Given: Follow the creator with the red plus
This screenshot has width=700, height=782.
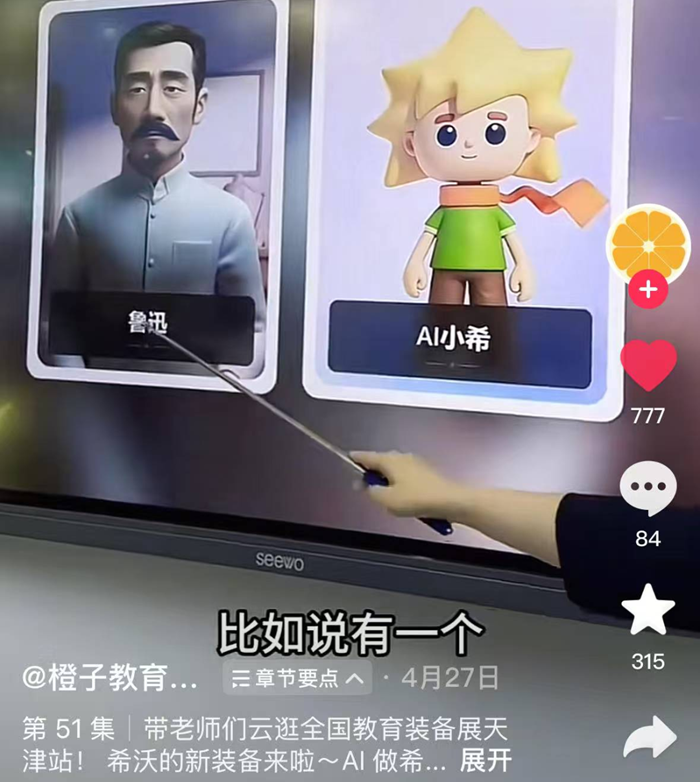Looking at the screenshot, I should click(x=648, y=290).
